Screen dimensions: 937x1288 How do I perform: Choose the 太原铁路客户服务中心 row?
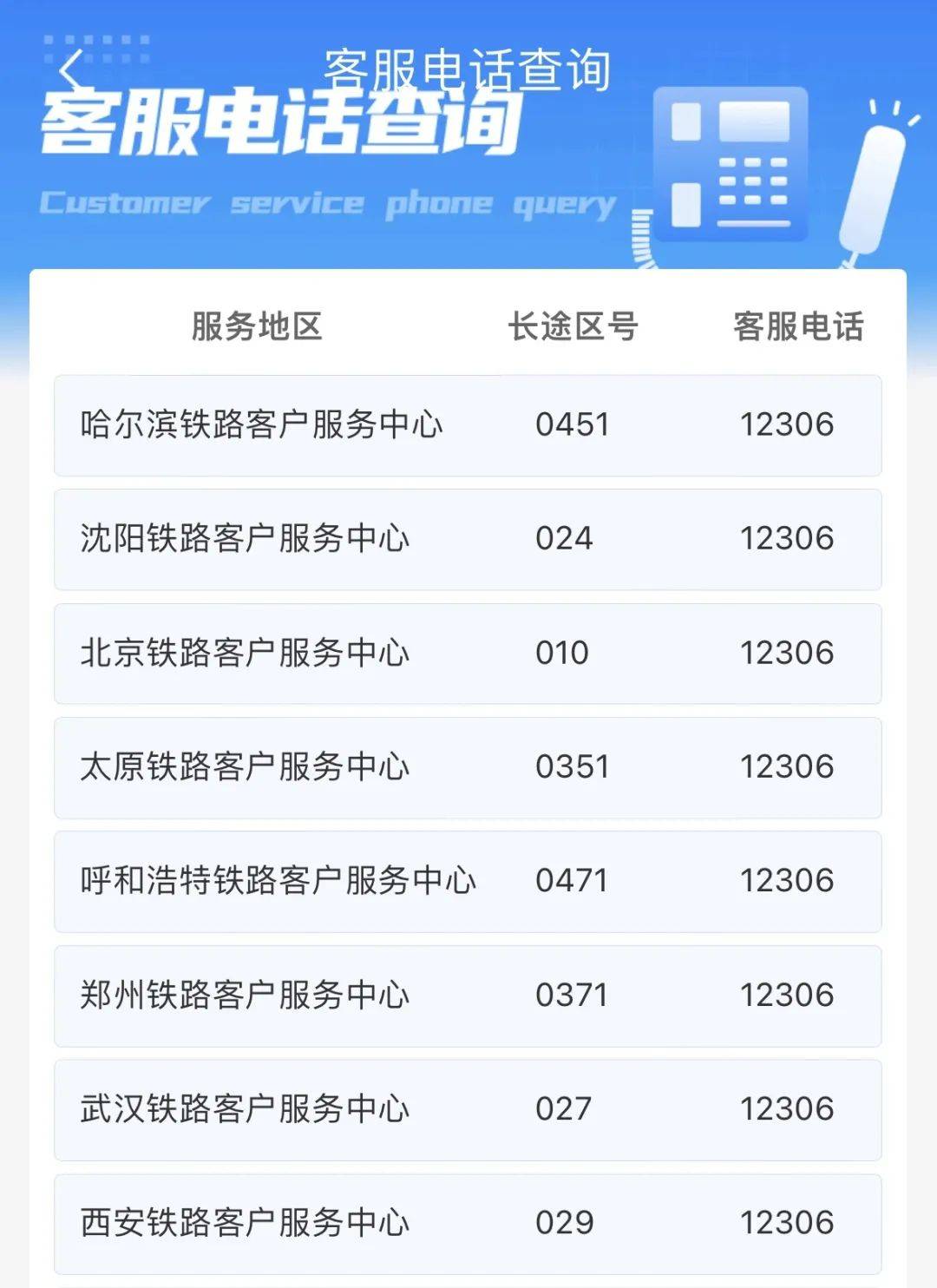[x=468, y=767]
